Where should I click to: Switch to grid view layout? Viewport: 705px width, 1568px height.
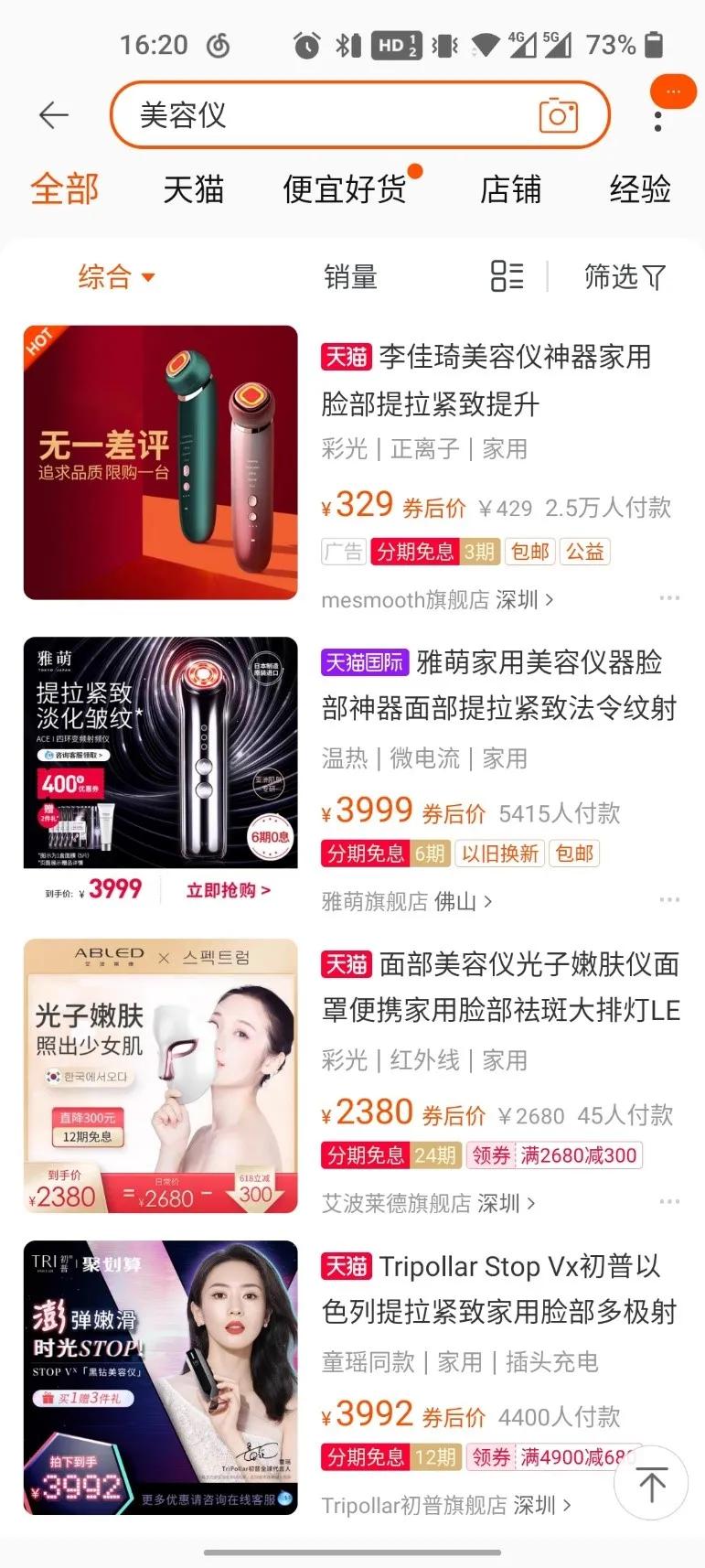click(506, 277)
